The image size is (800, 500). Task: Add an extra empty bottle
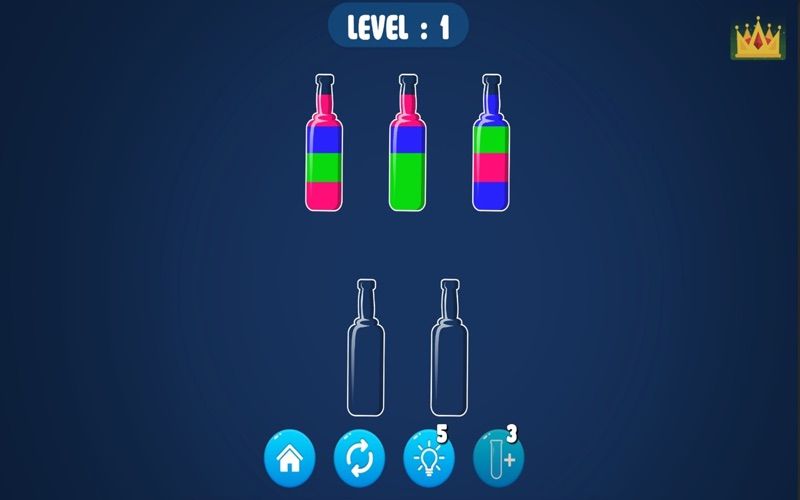pos(498,460)
